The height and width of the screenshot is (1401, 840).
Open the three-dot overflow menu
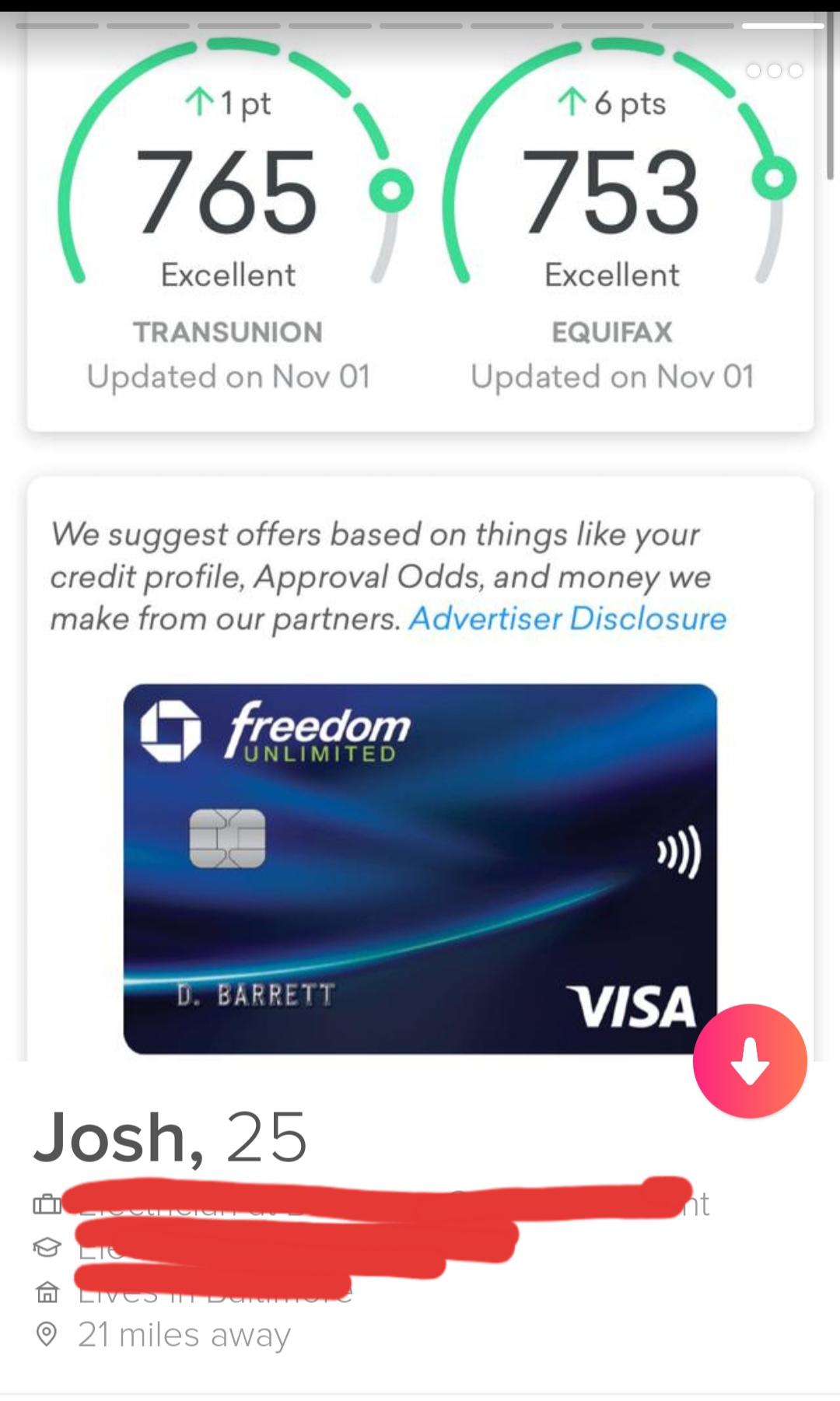pyautogui.click(x=774, y=71)
